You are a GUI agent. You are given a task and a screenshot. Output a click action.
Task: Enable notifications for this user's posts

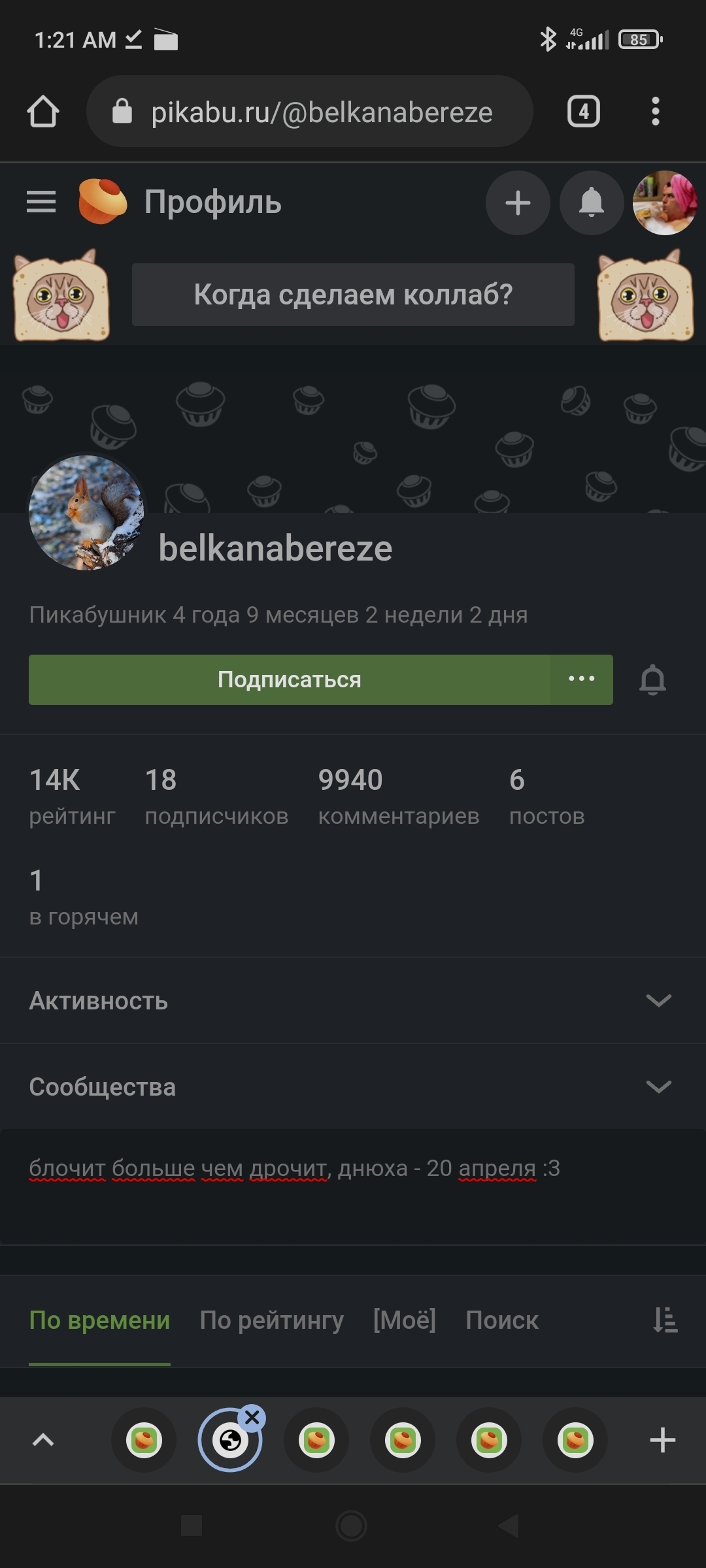pos(652,680)
